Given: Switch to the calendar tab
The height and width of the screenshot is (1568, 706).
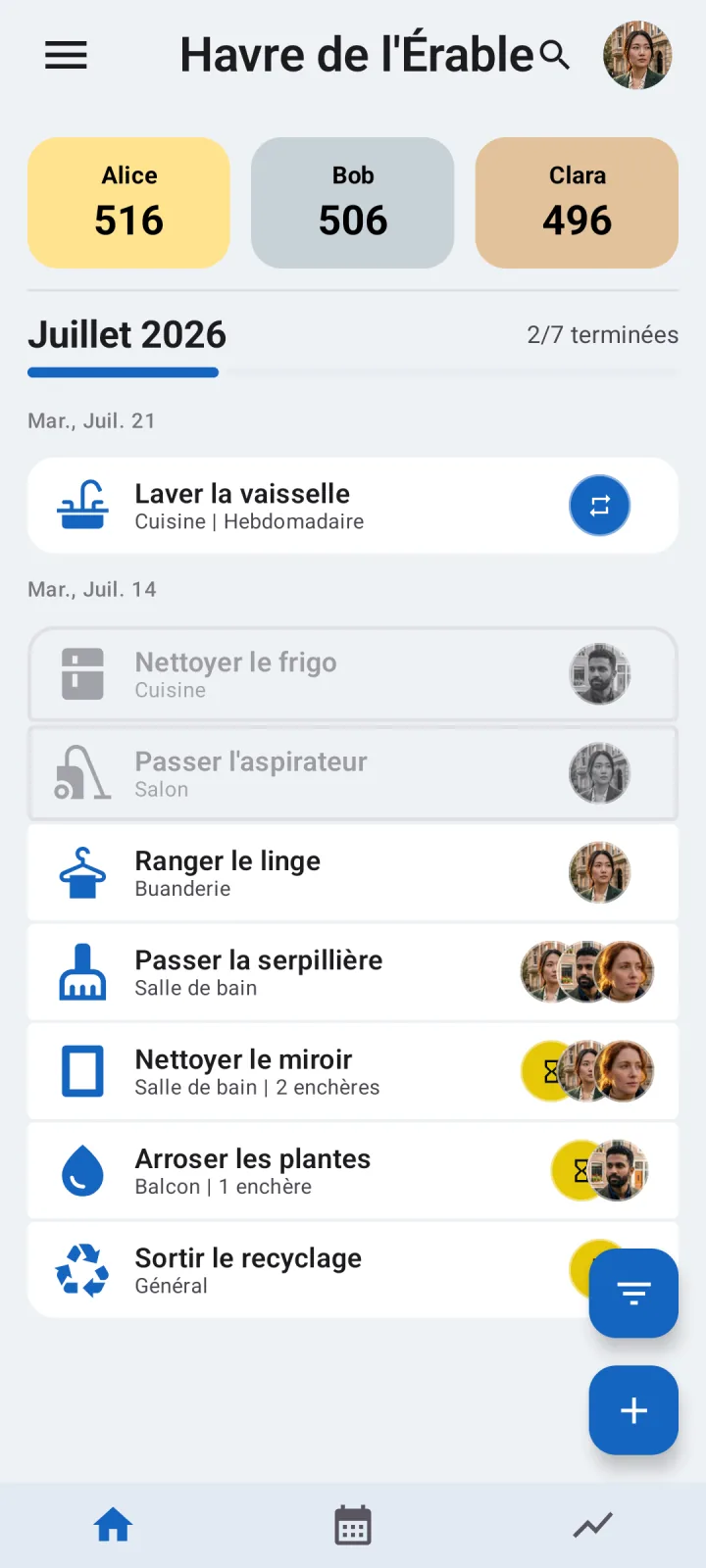Looking at the screenshot, I should pos(353,1524).
